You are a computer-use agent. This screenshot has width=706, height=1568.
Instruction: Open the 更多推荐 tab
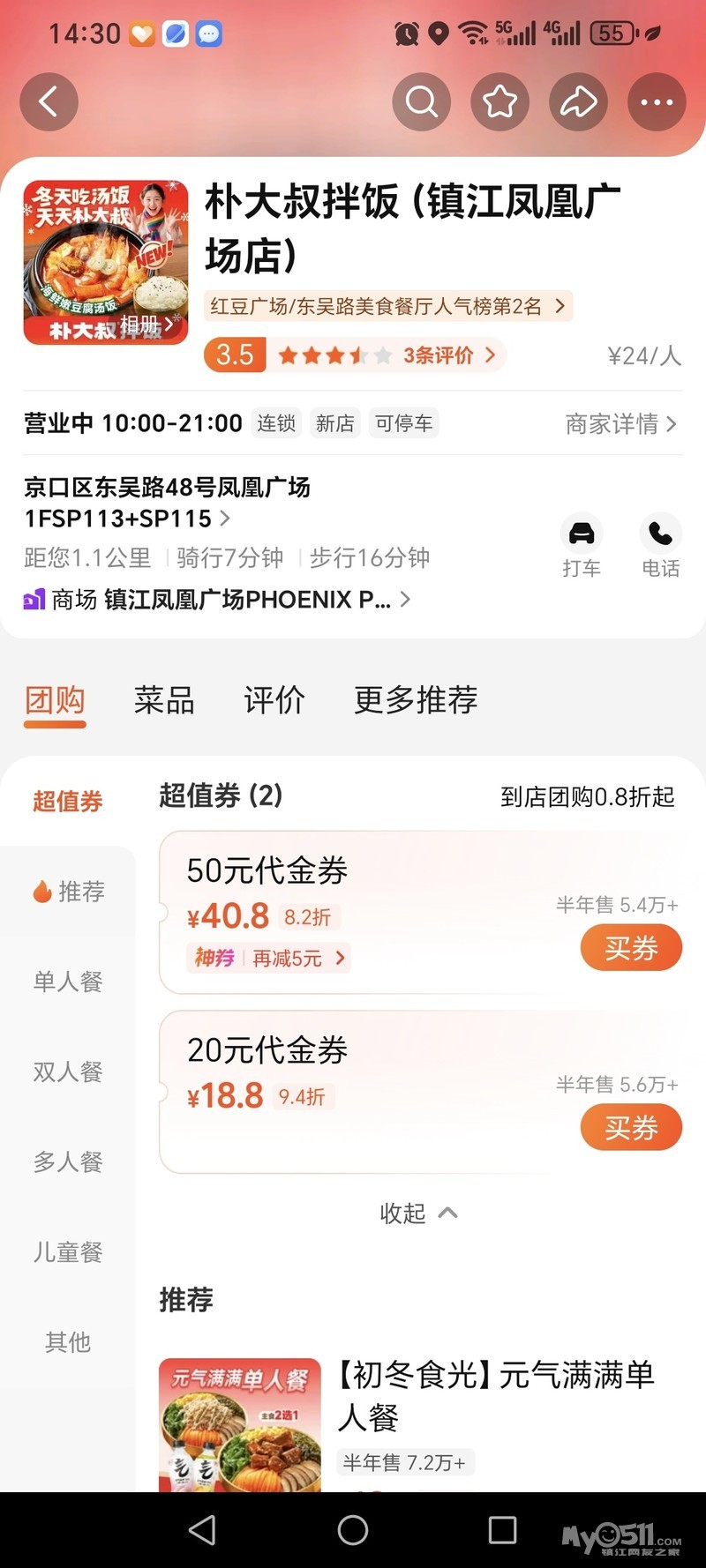pyautogui.click(x=416, y=700)
